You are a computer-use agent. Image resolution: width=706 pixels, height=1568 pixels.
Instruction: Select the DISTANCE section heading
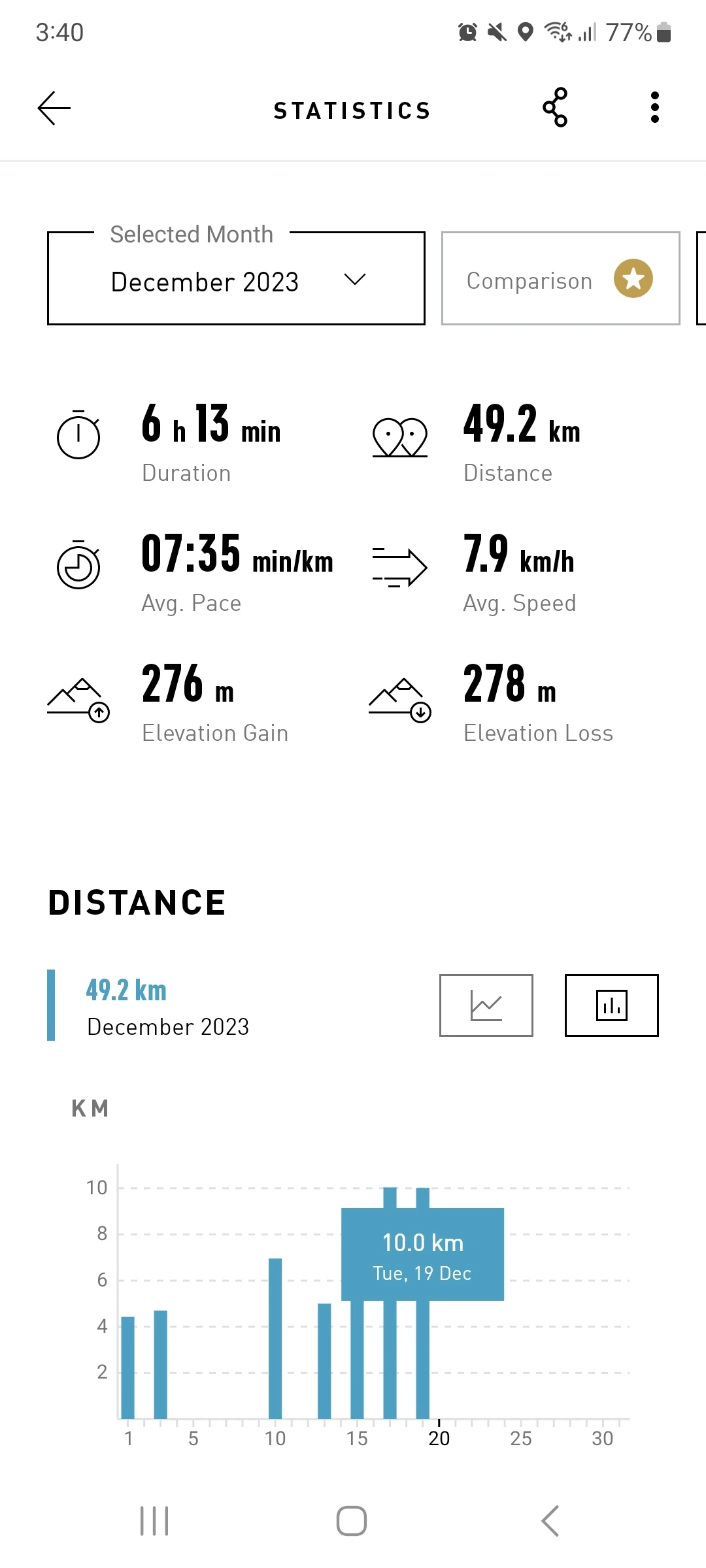coord(137,903)
